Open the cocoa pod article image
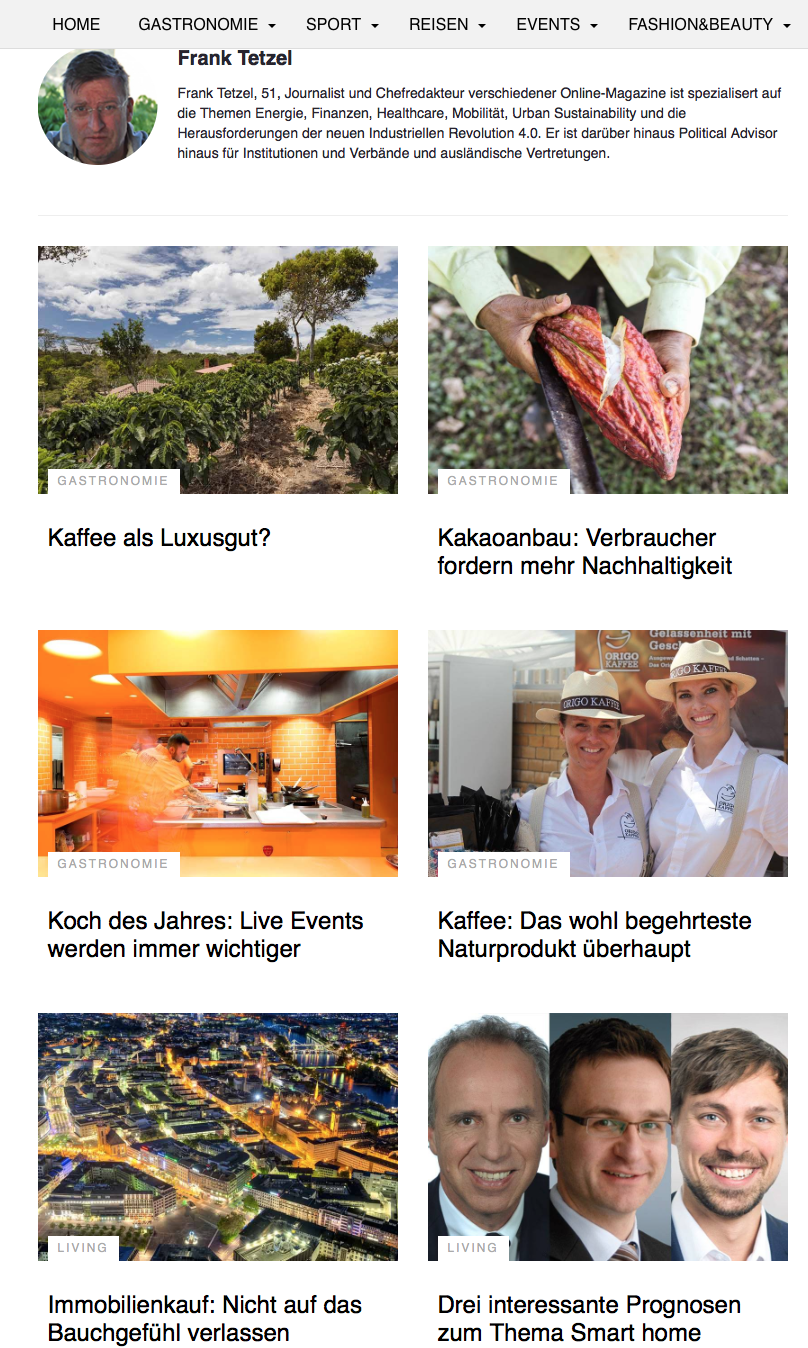Viewport: 808px width, 1348px height. pos(607,360)
